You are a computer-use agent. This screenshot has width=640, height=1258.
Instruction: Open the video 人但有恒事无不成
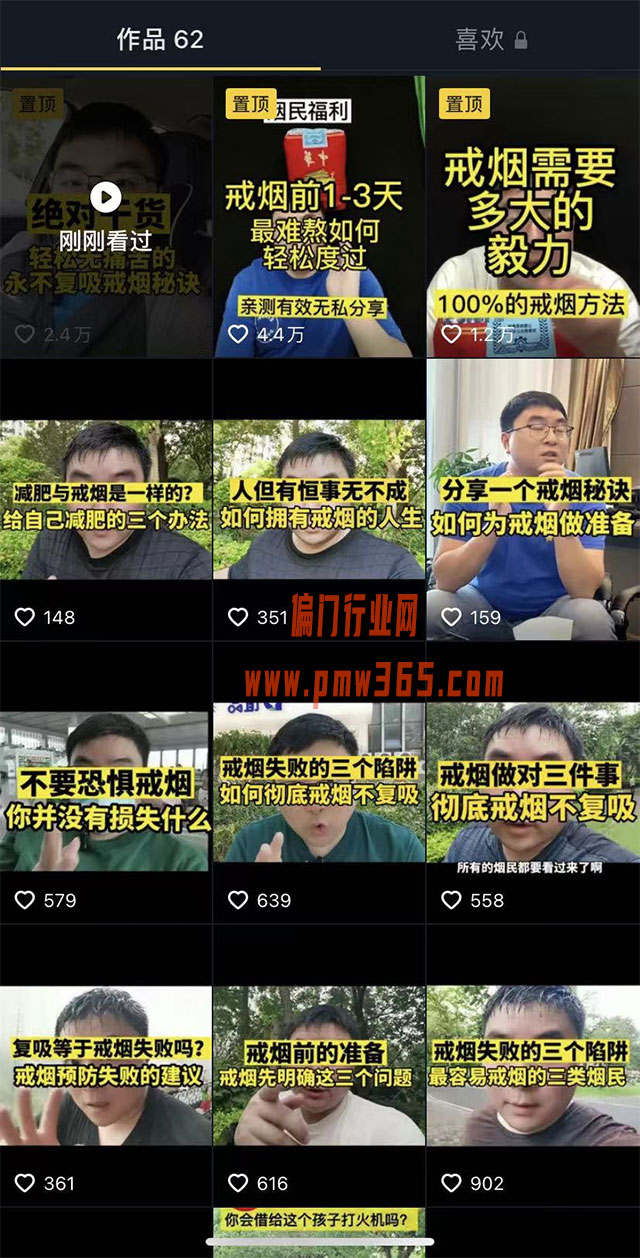tap(319, 500)
